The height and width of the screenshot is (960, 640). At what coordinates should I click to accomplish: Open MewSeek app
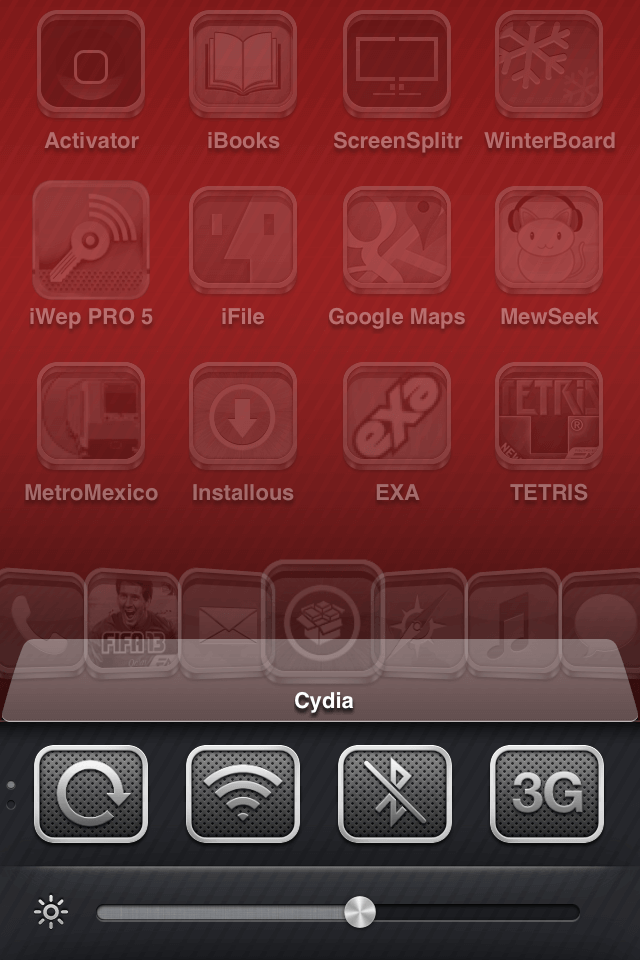tap(549, 240)
